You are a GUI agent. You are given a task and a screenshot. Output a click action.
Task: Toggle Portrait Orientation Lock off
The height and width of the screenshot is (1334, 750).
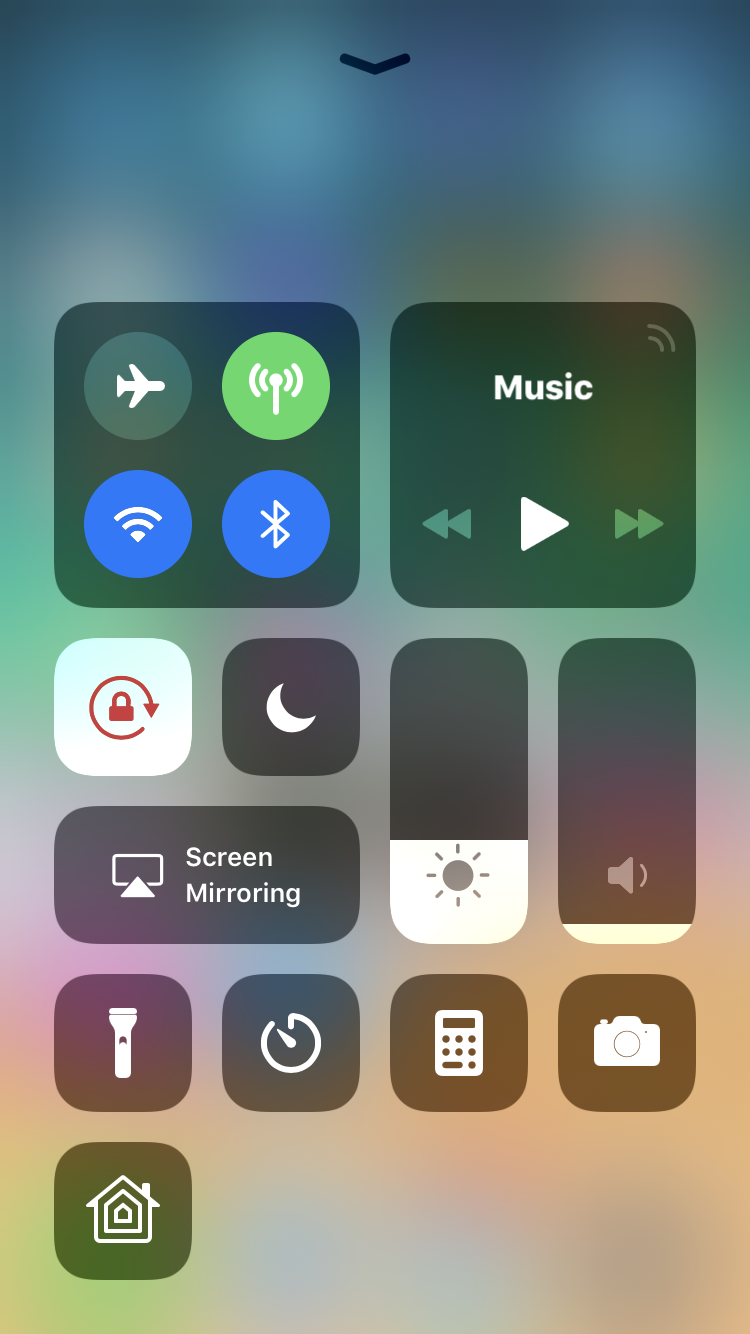point(123,707)
